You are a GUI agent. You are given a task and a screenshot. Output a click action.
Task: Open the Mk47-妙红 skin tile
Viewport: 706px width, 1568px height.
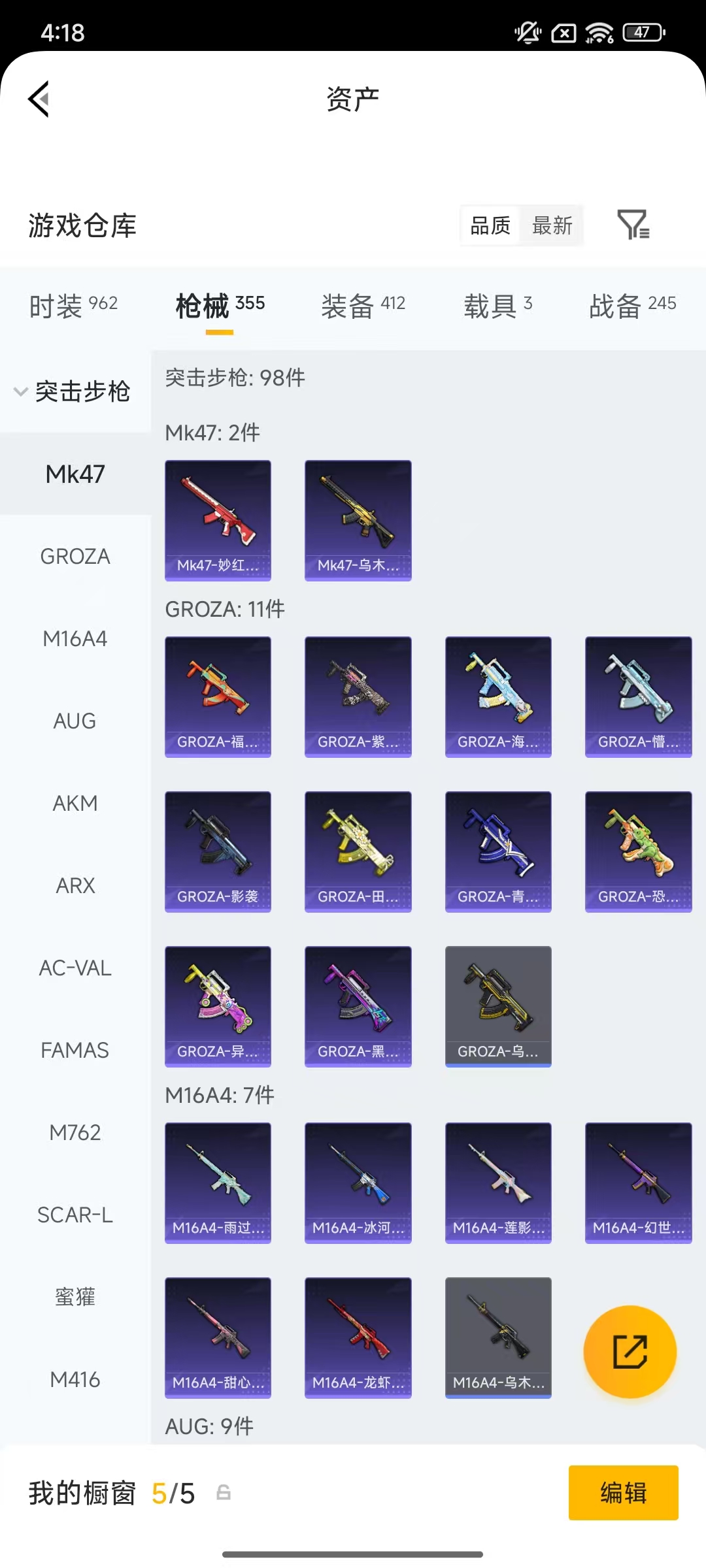218,520
